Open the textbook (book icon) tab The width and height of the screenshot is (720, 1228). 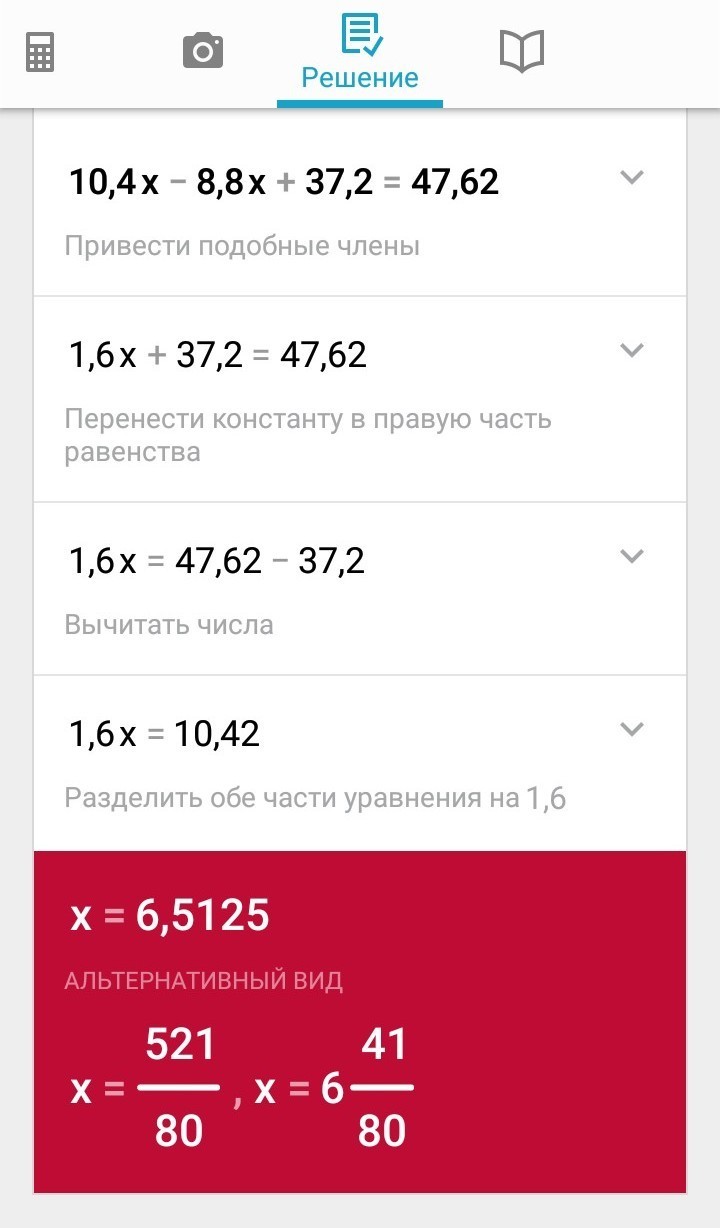521,51
